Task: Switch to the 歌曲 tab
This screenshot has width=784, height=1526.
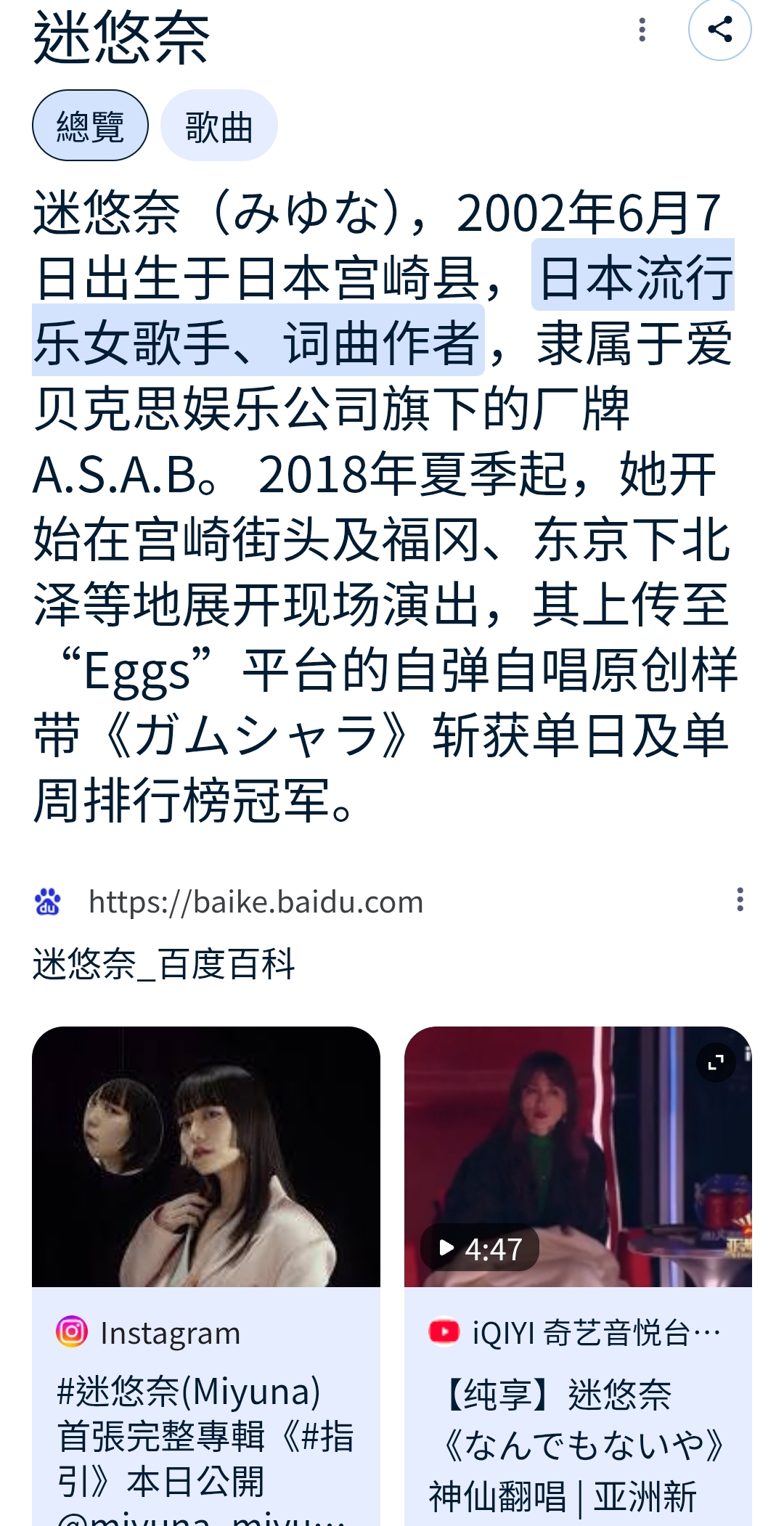Action: pos(219,126)
